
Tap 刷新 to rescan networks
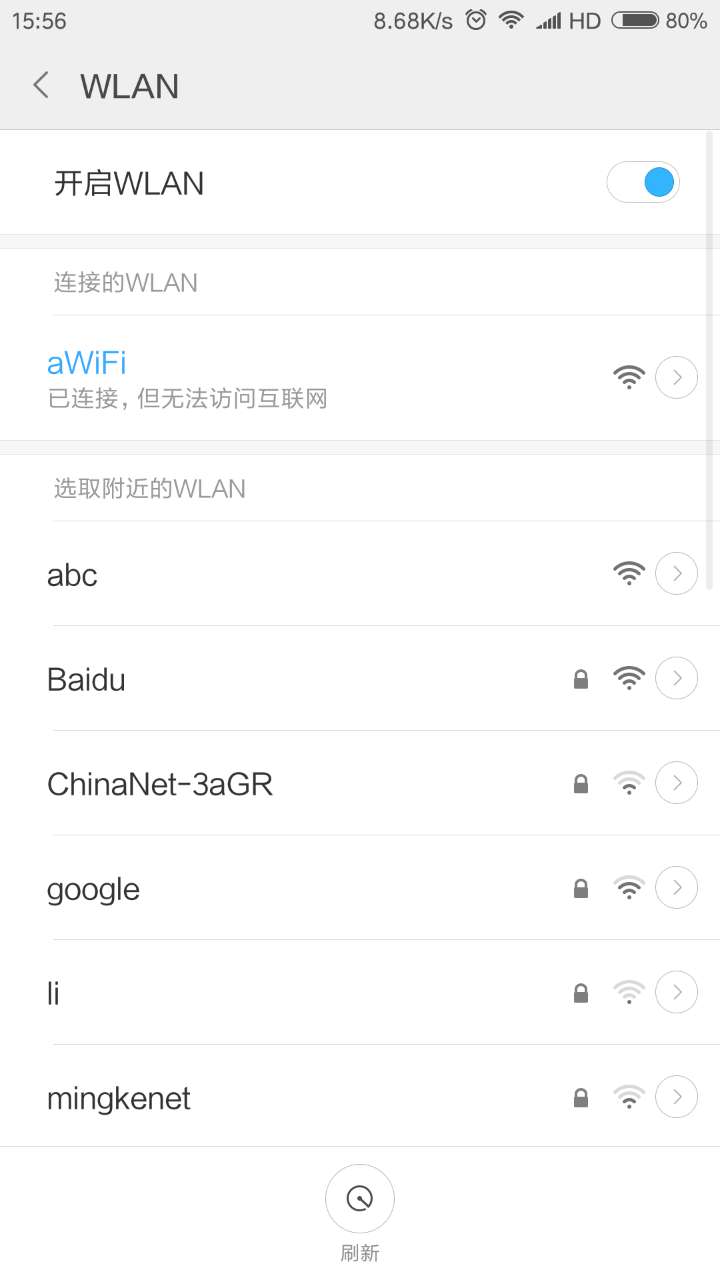click(x=360, y=1199)
